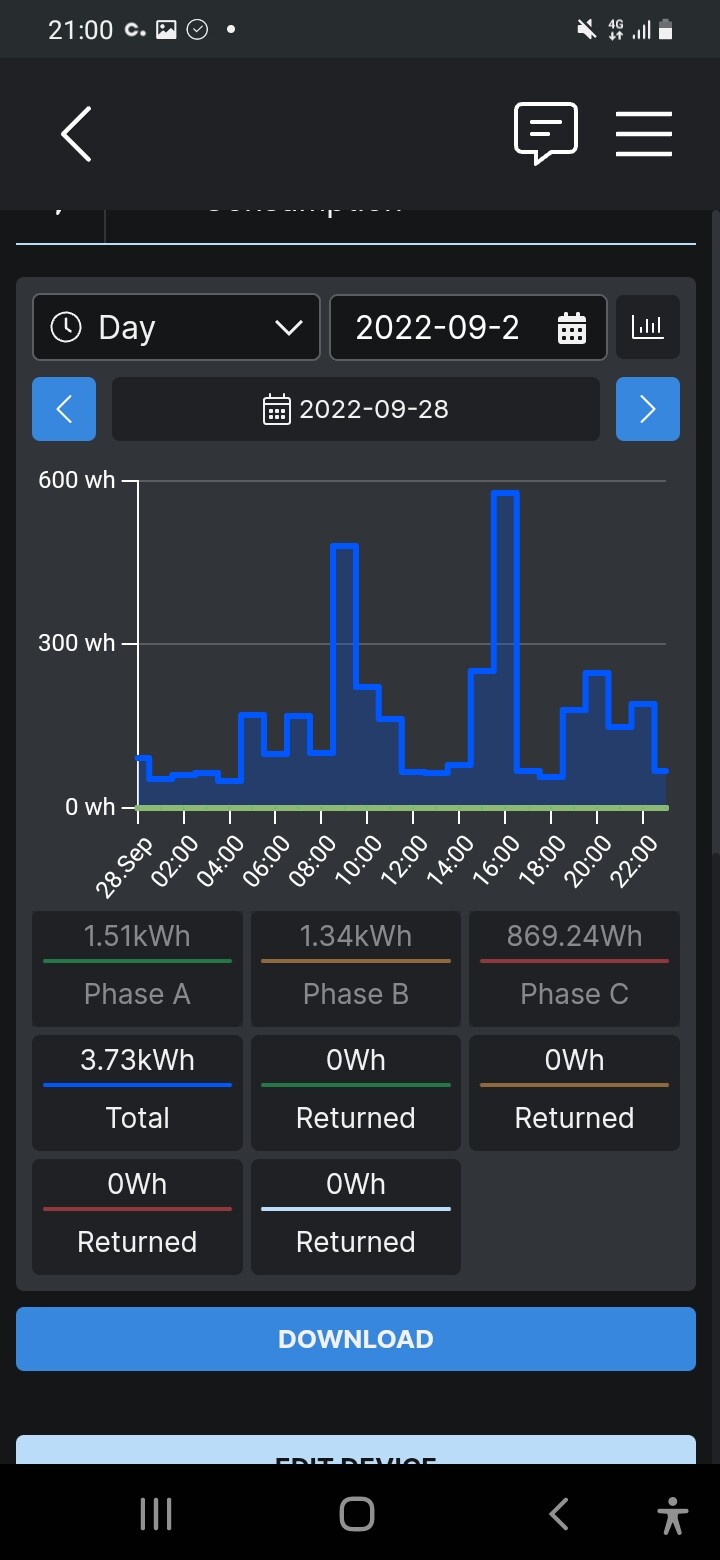Open recent apps from the navigation bar

click(x=156, y=1514)
